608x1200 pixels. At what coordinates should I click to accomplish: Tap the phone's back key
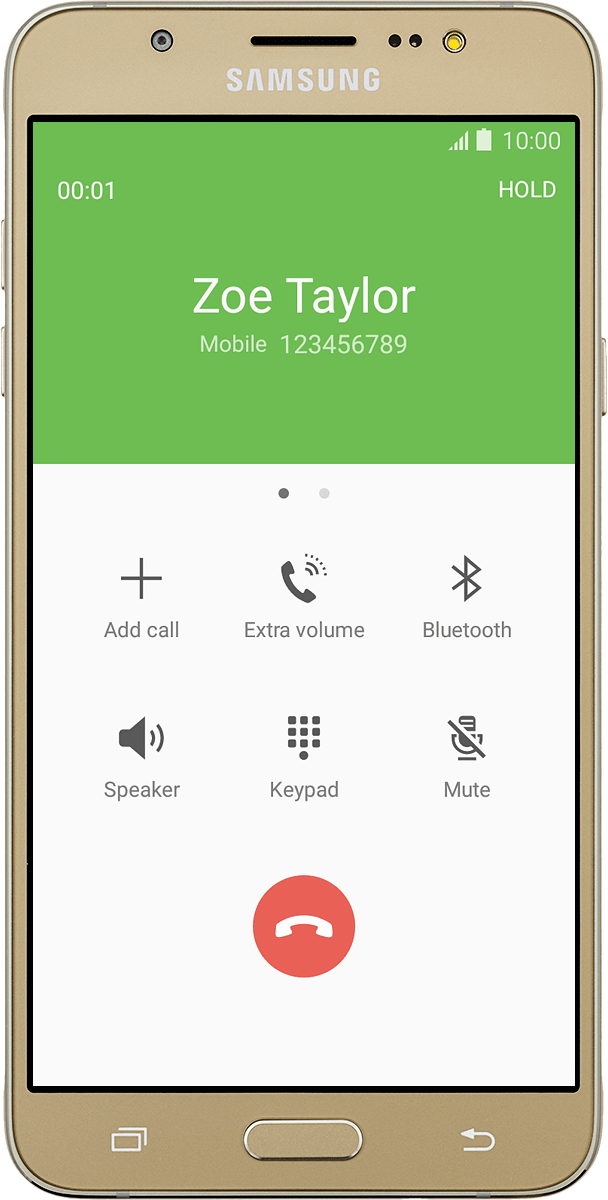coord(477,1138)
